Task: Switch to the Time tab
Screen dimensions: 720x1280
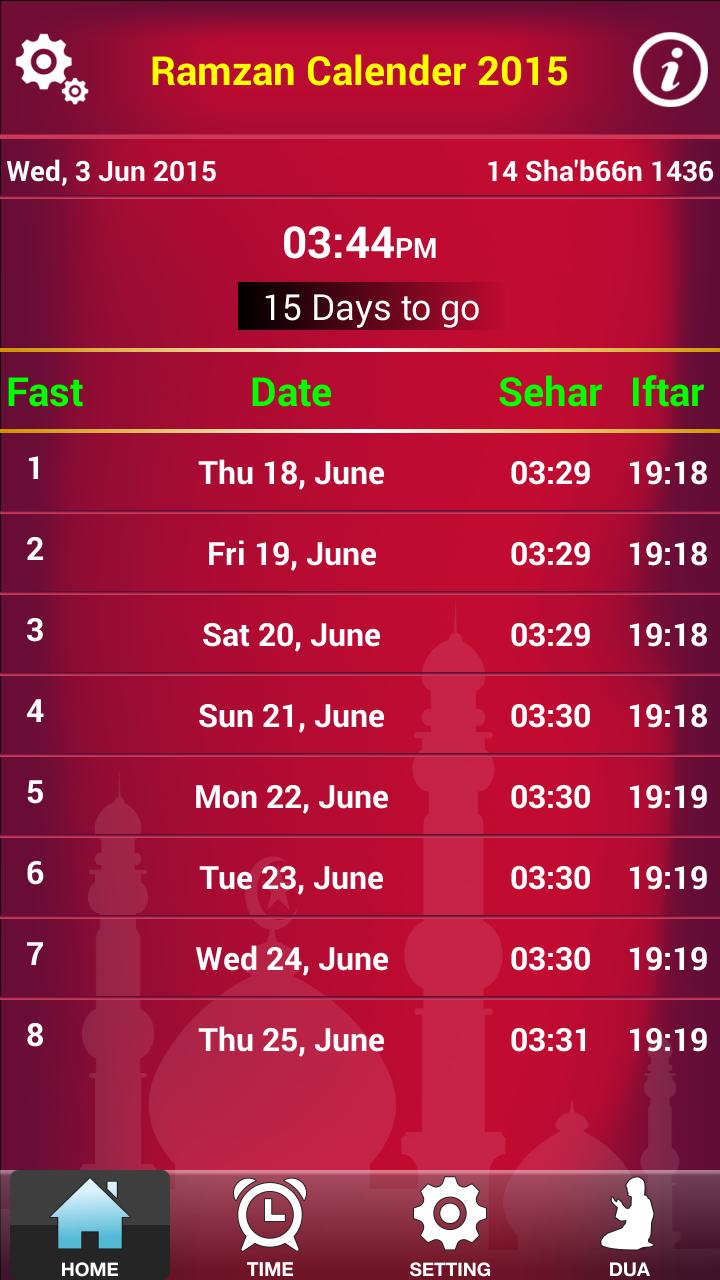Action: 270,1226
